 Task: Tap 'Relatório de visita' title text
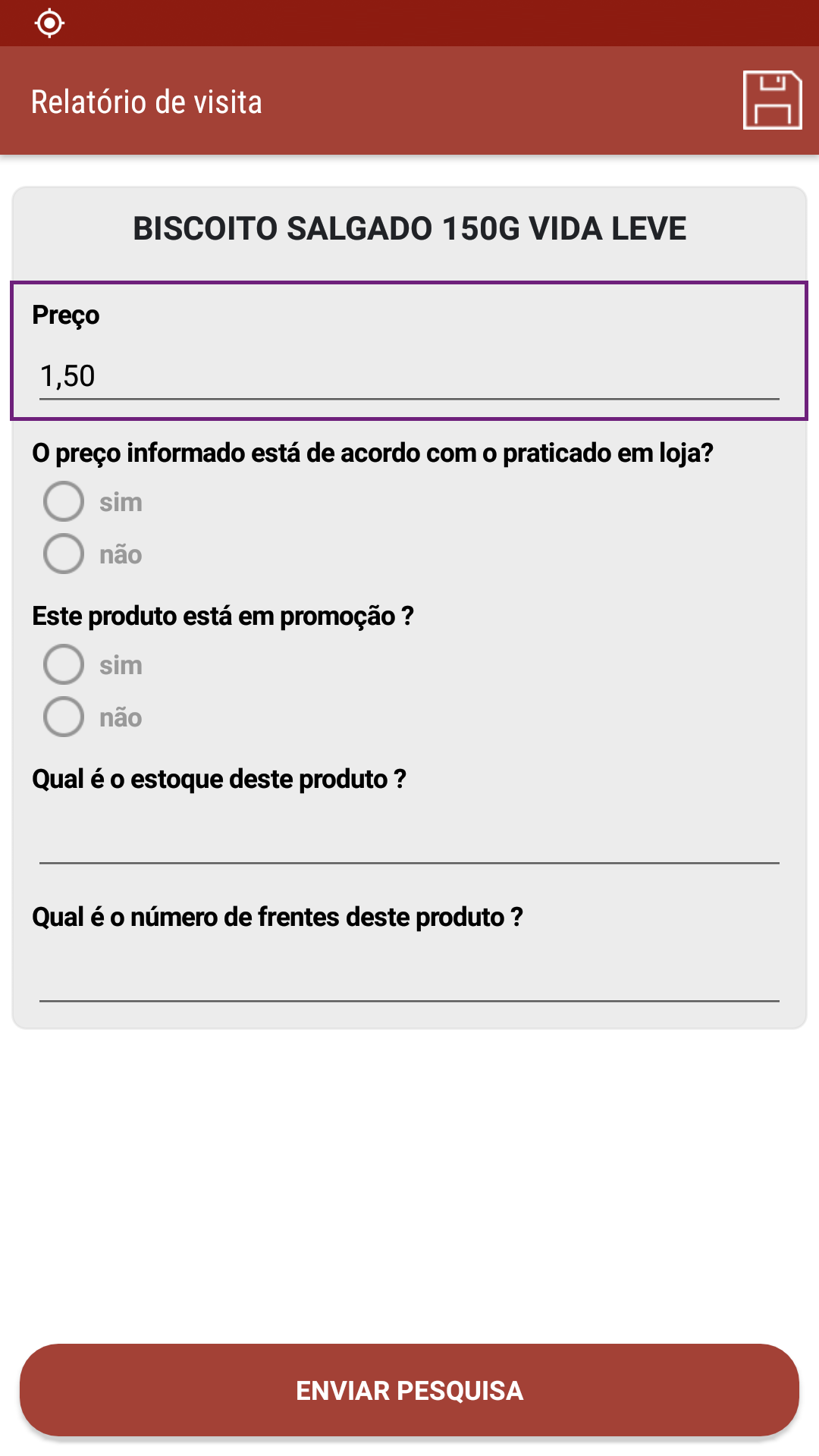click(146, 101)
